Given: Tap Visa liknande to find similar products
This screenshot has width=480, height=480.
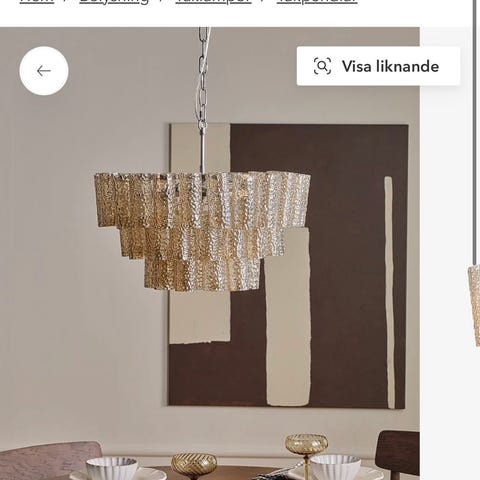Looking at the screenshot, I should 378,66.
